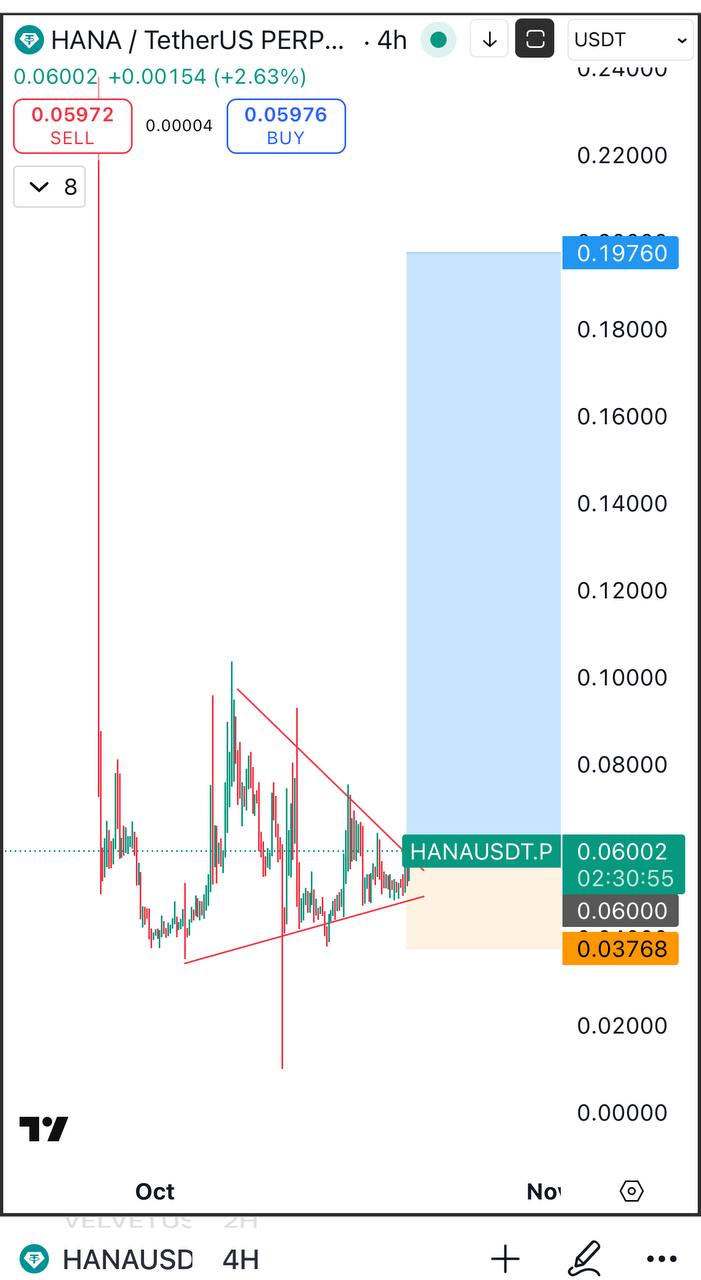701x1280 pixels.
Task: Open chart settings gear on the time axis
Action: pos(632,1191)
